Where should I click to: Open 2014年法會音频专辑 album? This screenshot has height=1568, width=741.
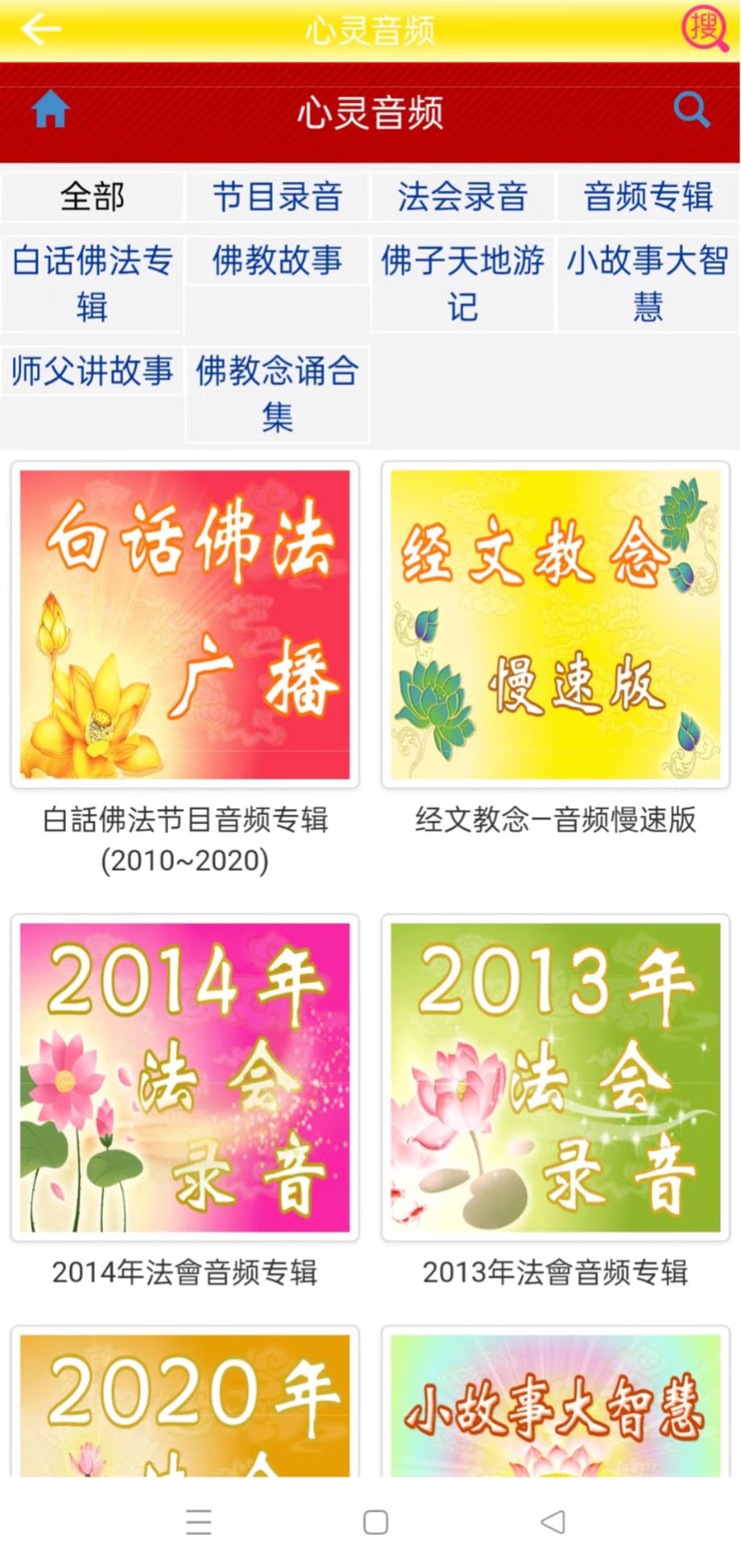point(184,1077)
